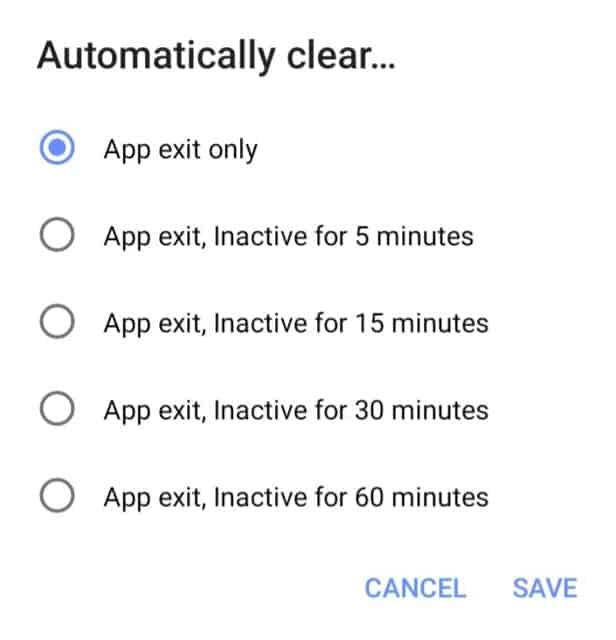Tap the CANCEL button
This screenshot has height=640, width=616.
pyautogui.click(x=415, y=588)
